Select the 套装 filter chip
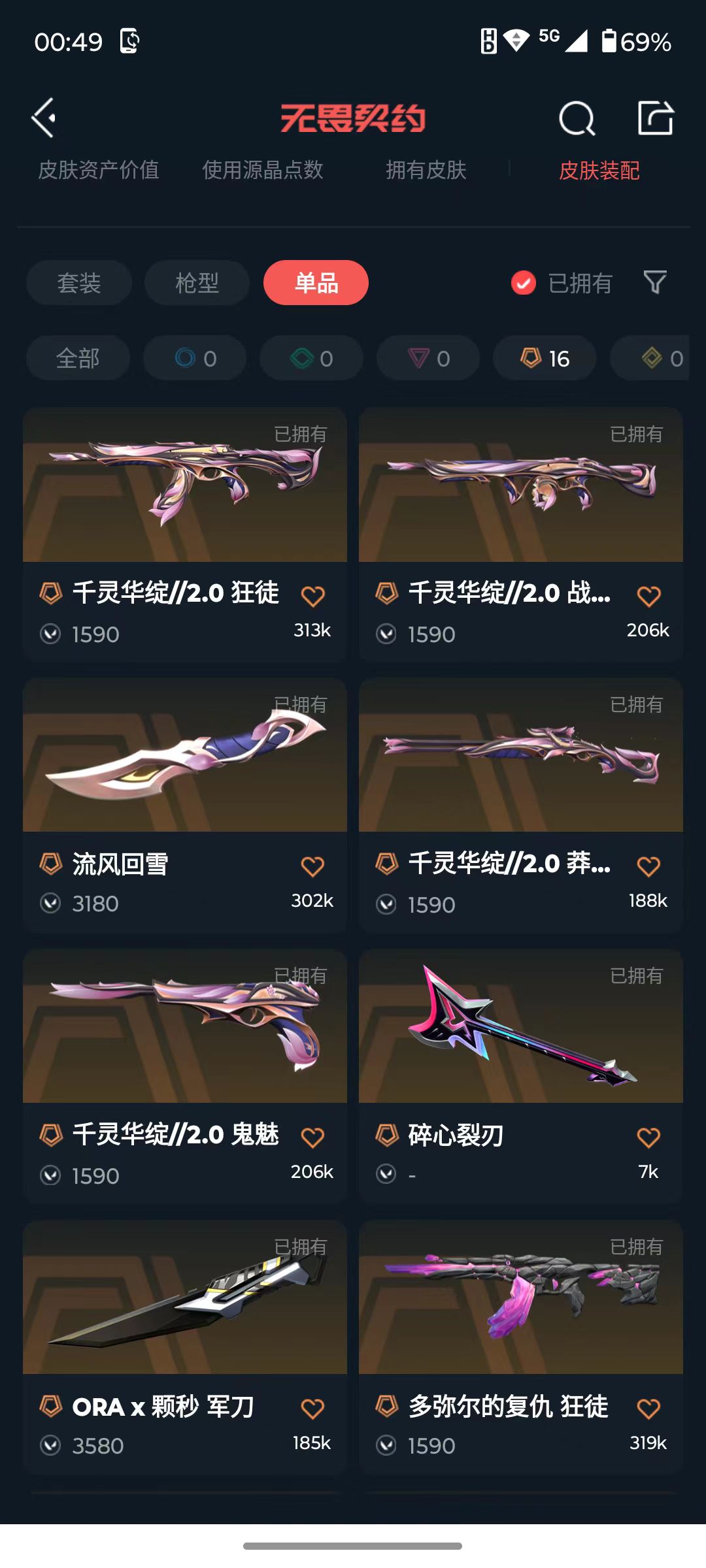Screen dimensions: 706x1568 click(78, 283)
